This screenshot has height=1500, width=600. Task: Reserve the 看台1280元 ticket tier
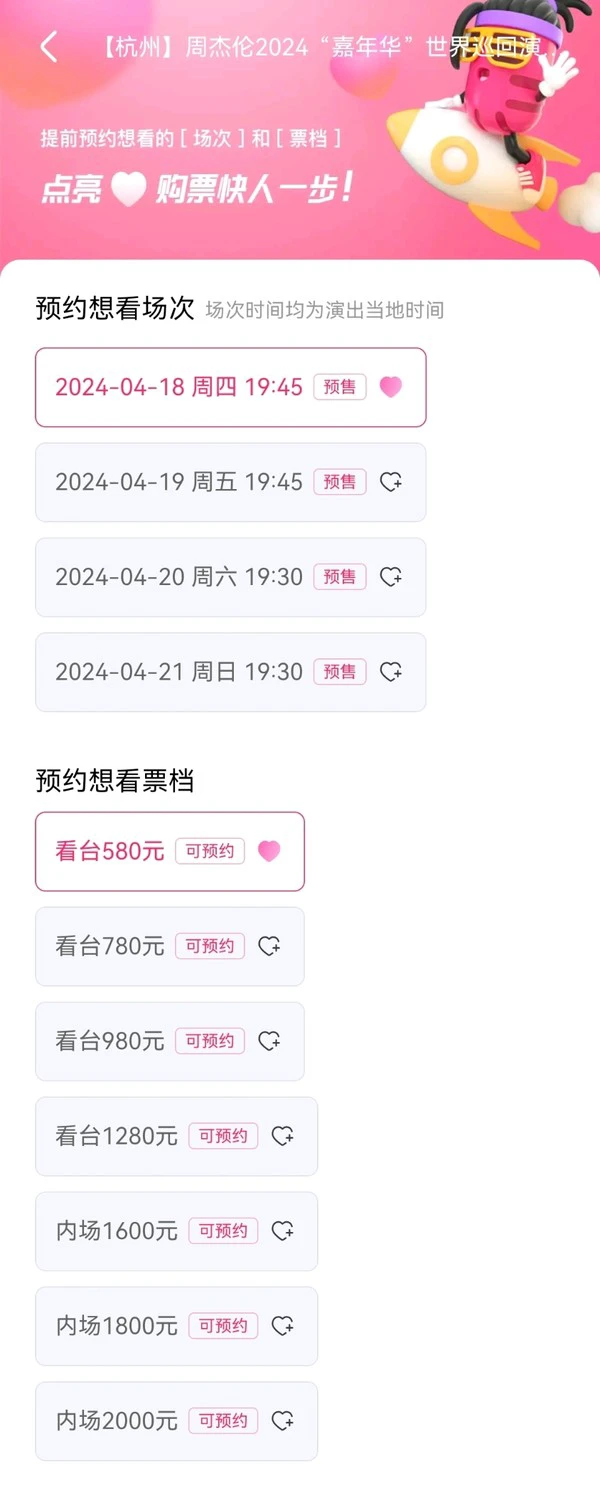pyautogui.click(x=176, y=1136)
